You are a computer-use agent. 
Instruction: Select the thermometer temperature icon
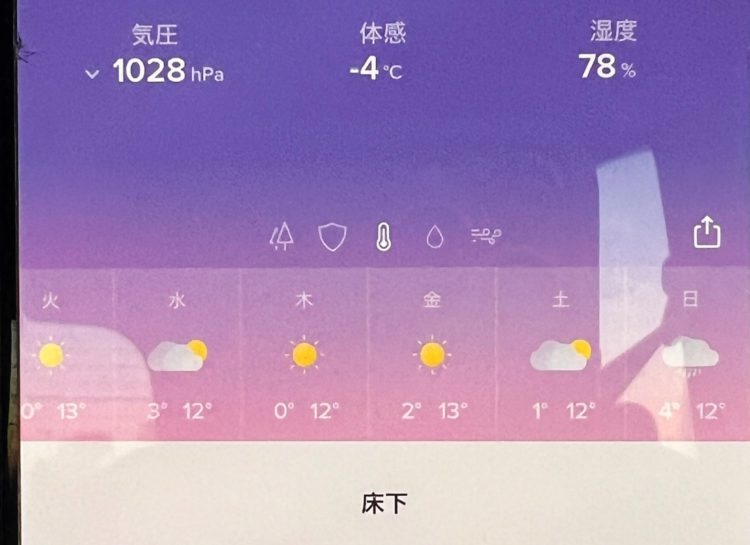tap(383, 237)
